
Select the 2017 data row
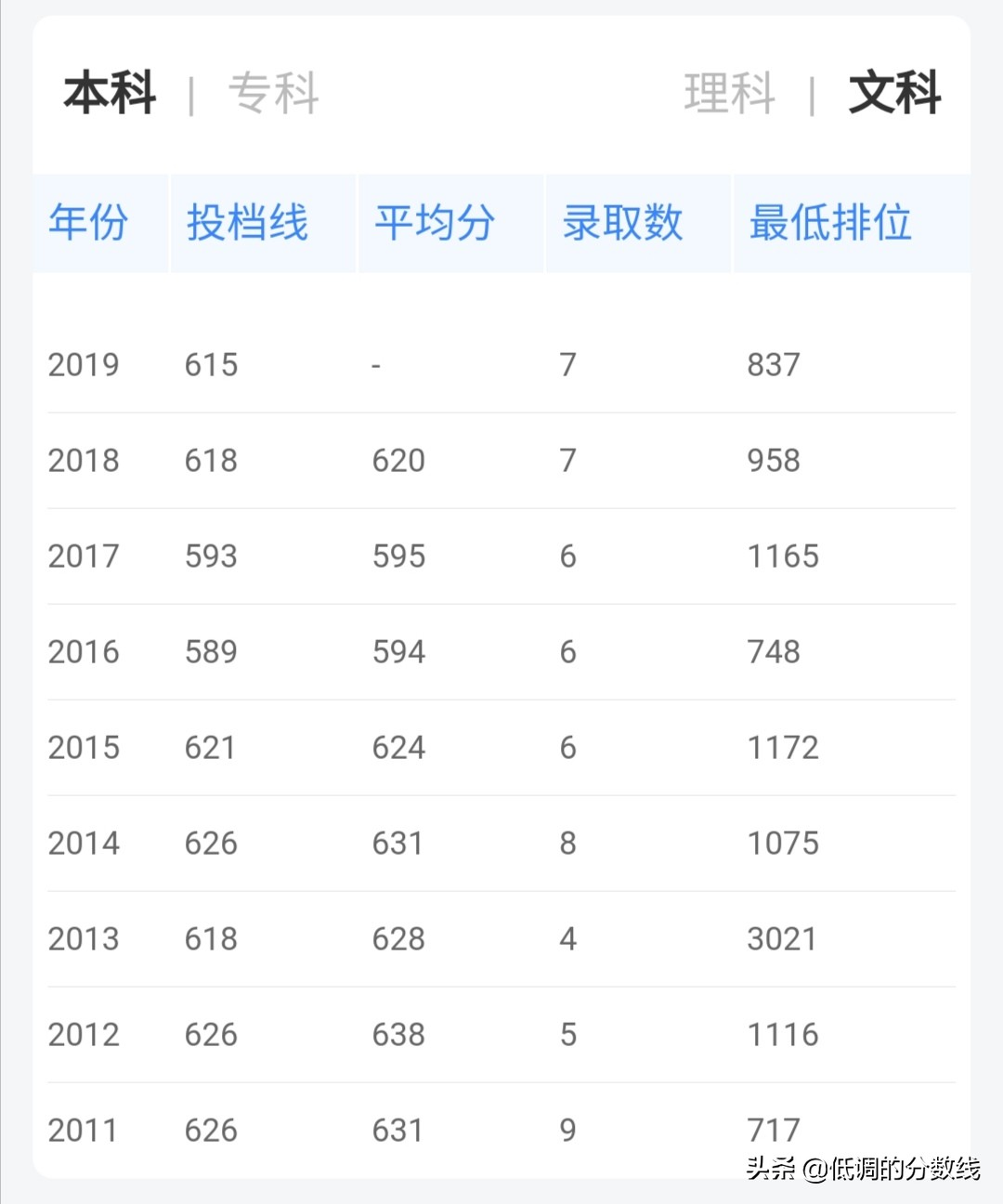click(84, 556)
